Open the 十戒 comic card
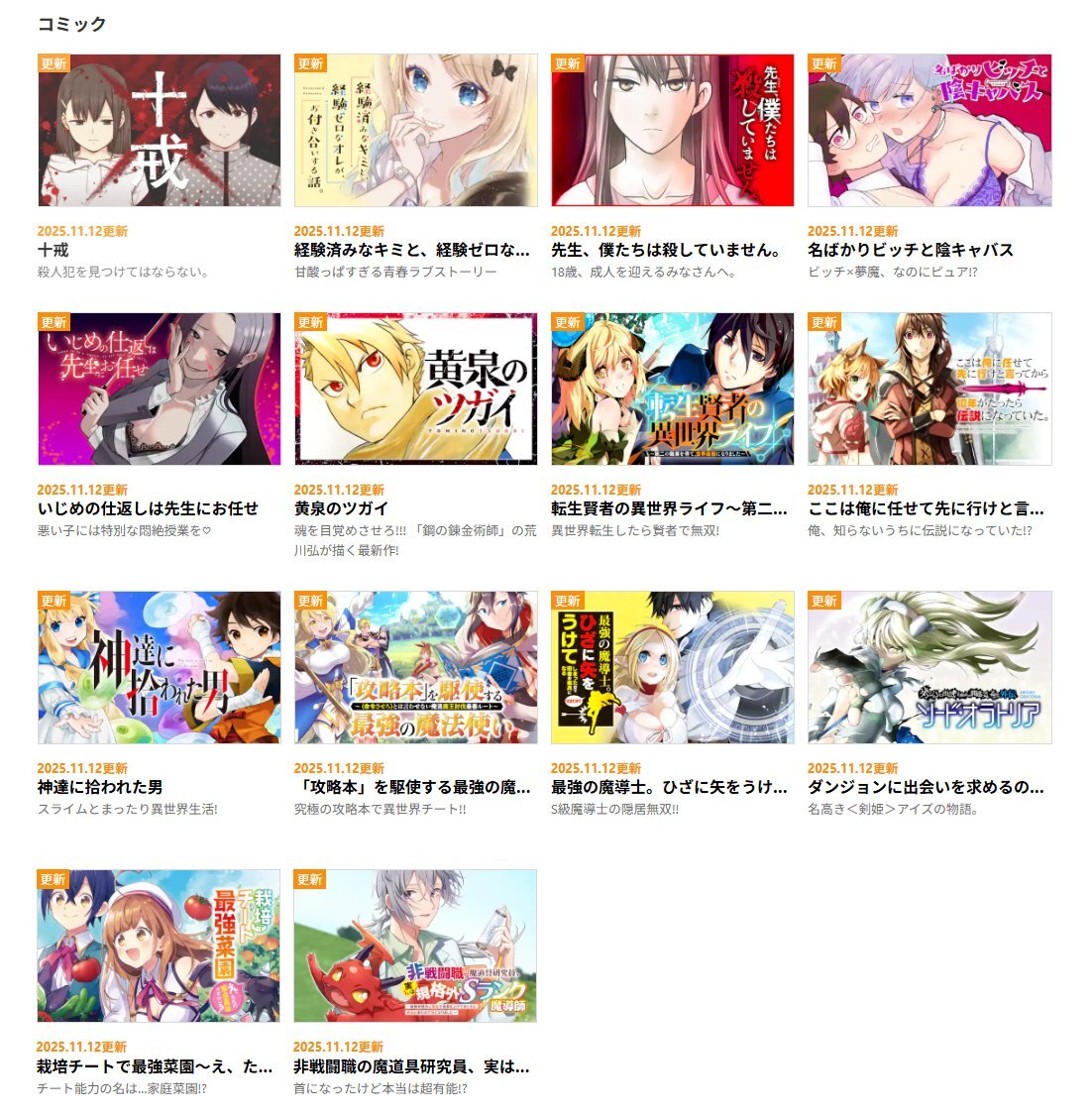Screen dimensions: 1092x1116 (159, 131)
